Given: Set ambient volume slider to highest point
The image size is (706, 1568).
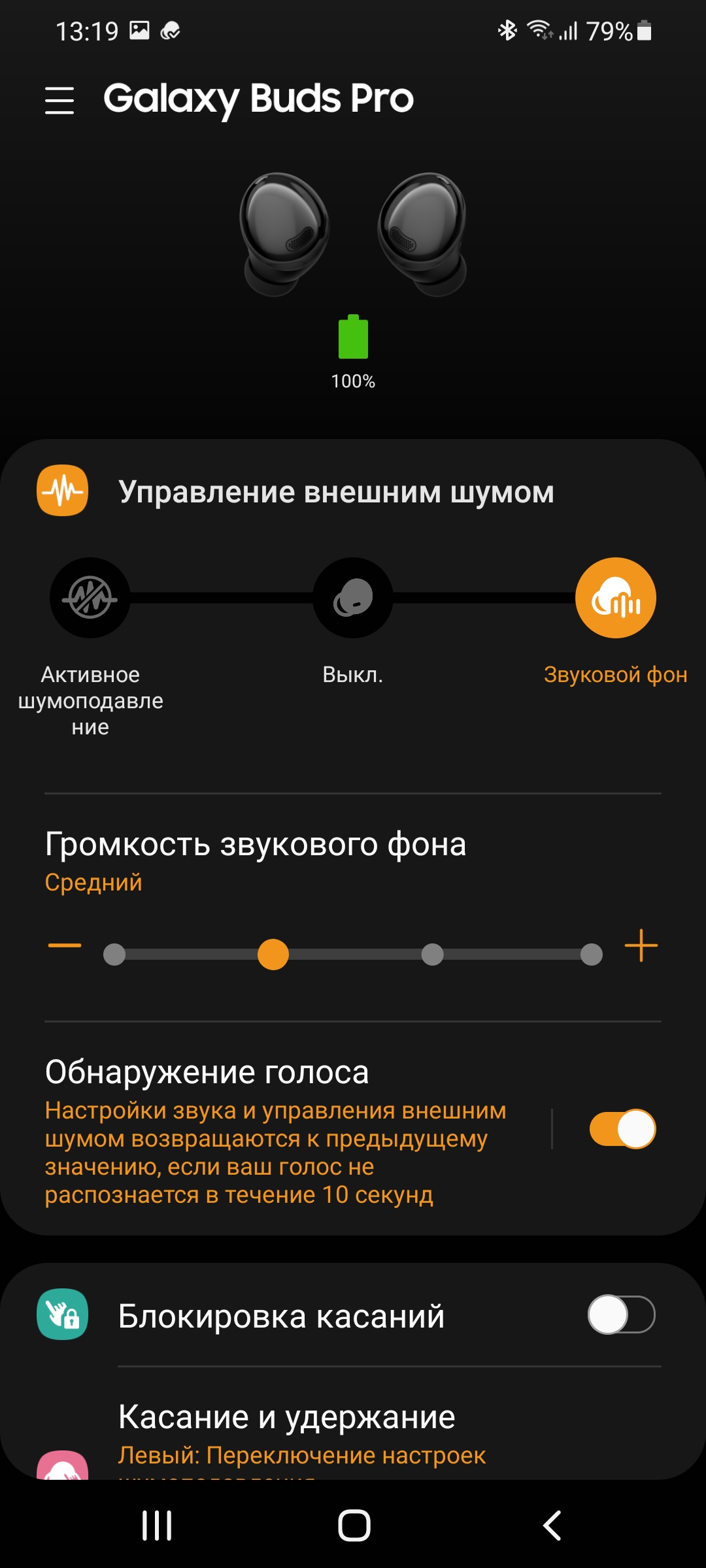Looking at the screenshot, I should (591, 955).
